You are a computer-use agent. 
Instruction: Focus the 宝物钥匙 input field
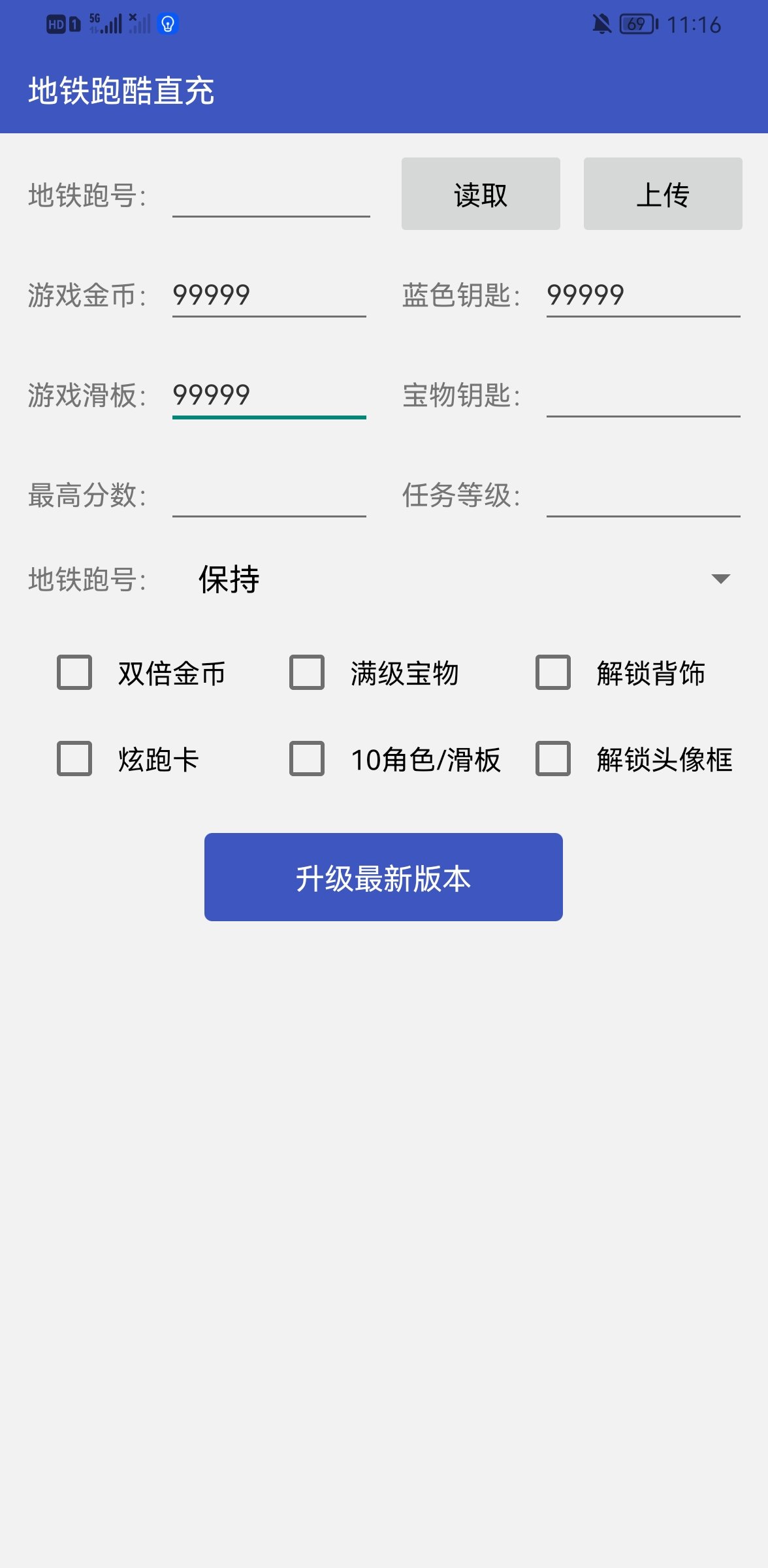click(643, 395)
